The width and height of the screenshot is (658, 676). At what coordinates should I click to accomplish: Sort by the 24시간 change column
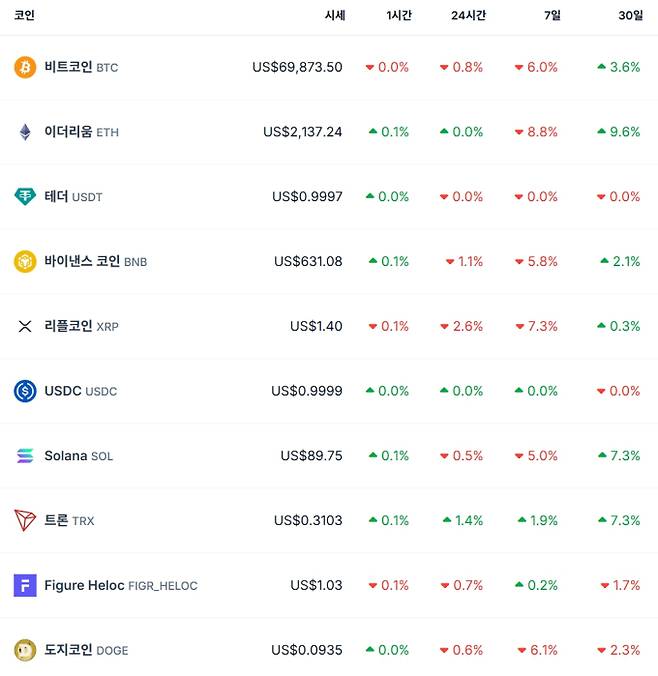point(467,15)
